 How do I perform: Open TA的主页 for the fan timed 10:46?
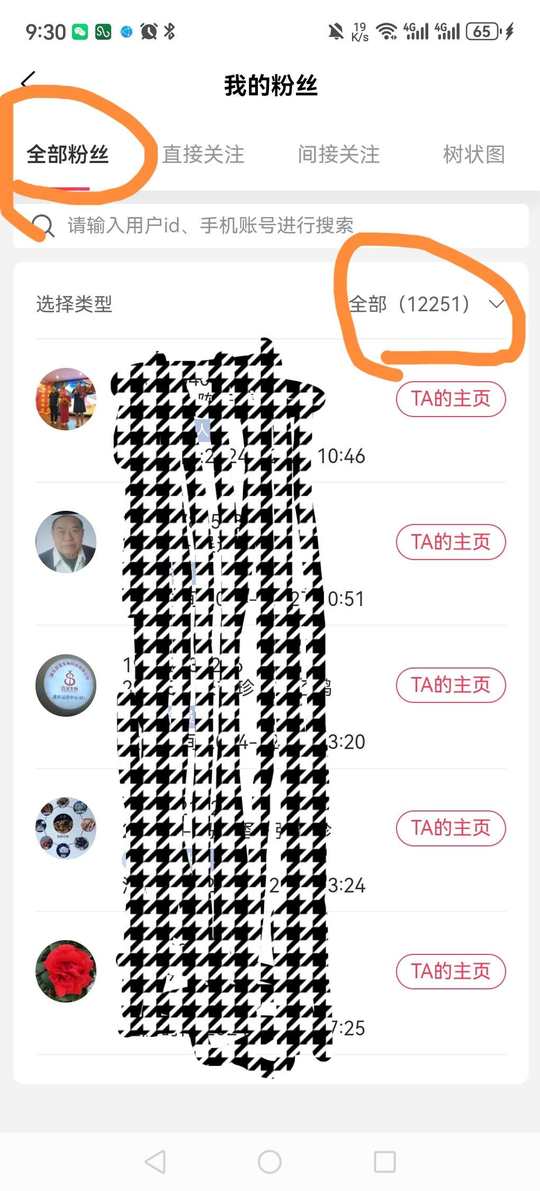coord(451,399)
